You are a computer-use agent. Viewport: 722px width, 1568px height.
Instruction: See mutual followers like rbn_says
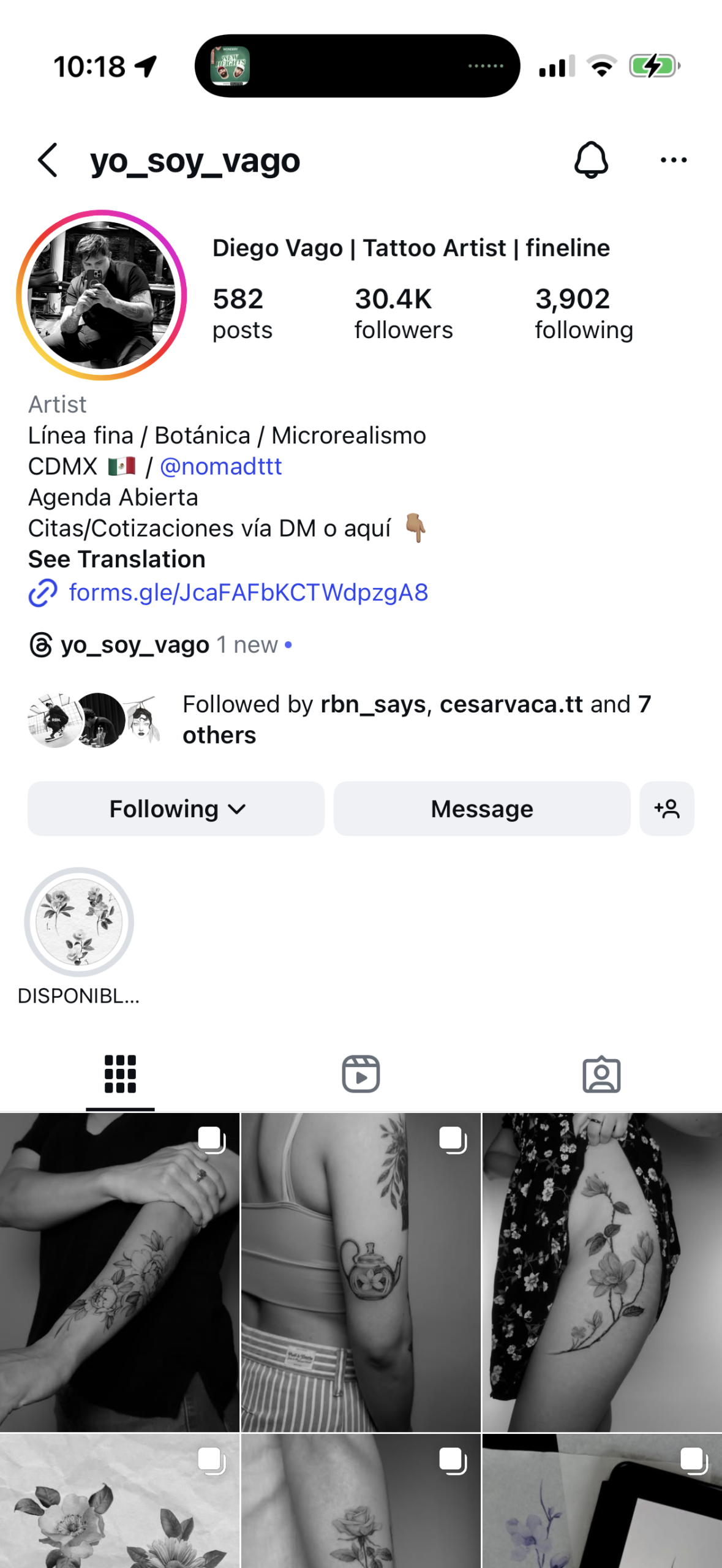point(340,720)
